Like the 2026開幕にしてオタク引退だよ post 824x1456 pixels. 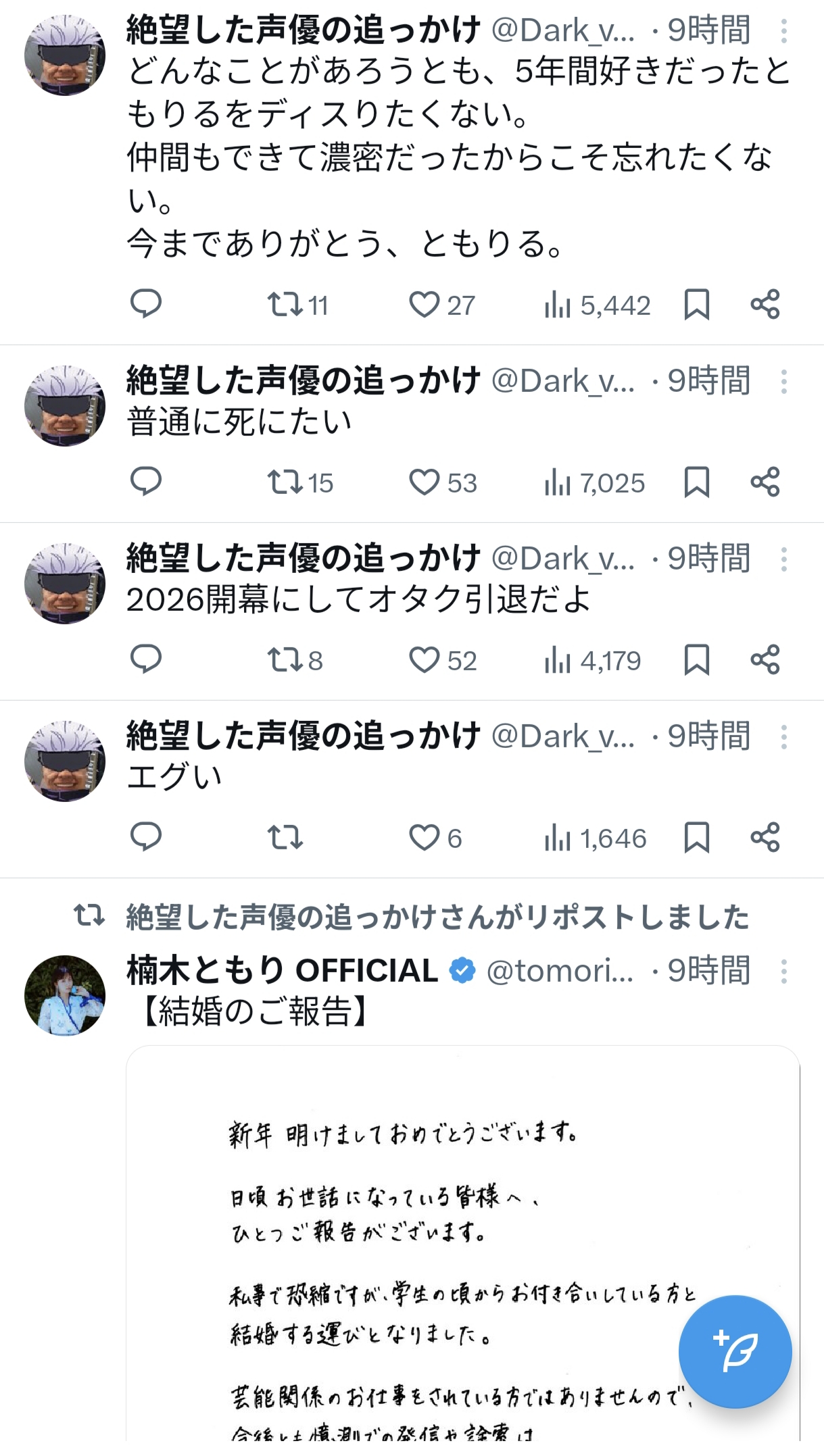pos(443,660)
